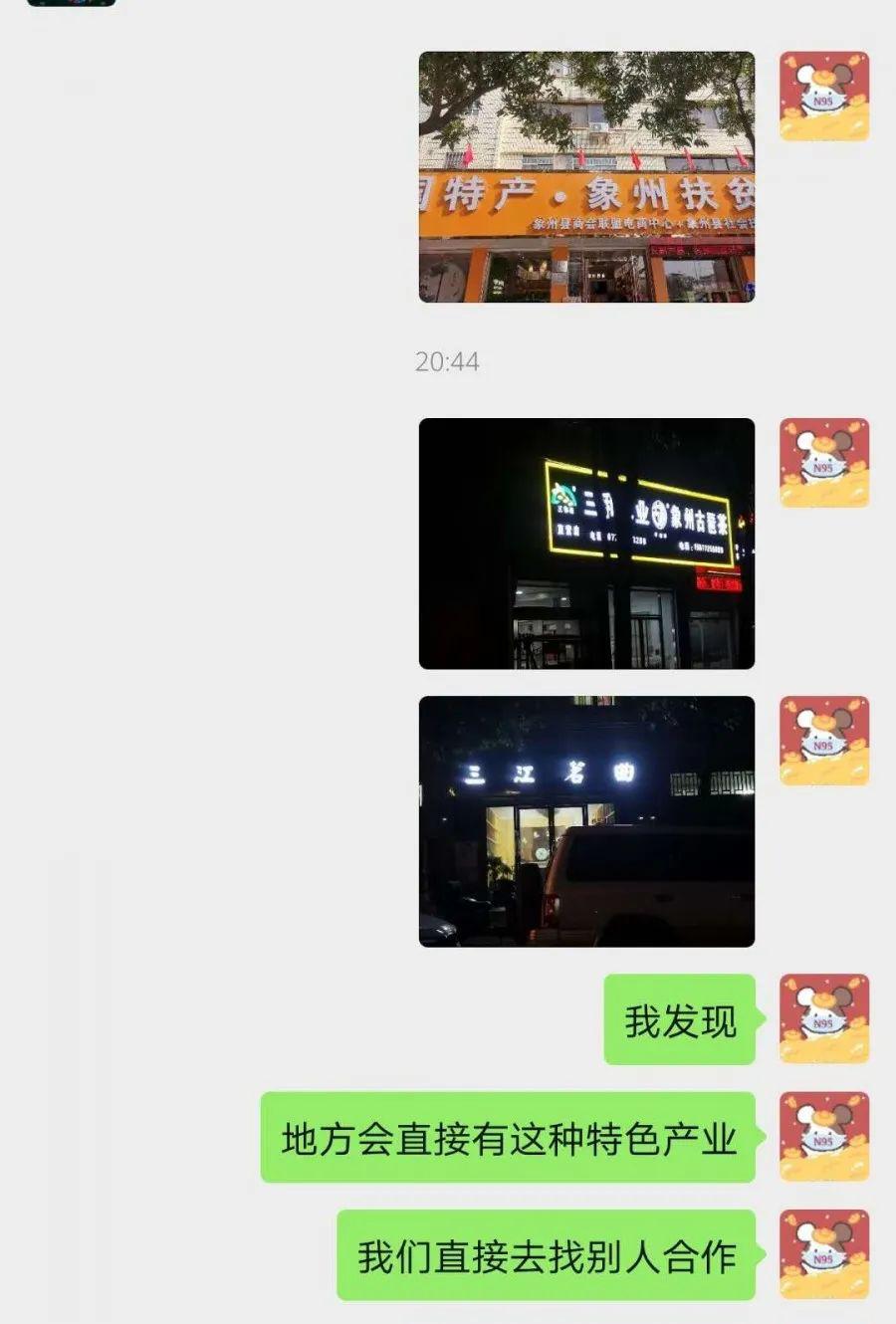Tap the avatar beside 我们直接去找别人合作
The height and width of the screenshot is (1324, 896).
tap(823, 1254)
